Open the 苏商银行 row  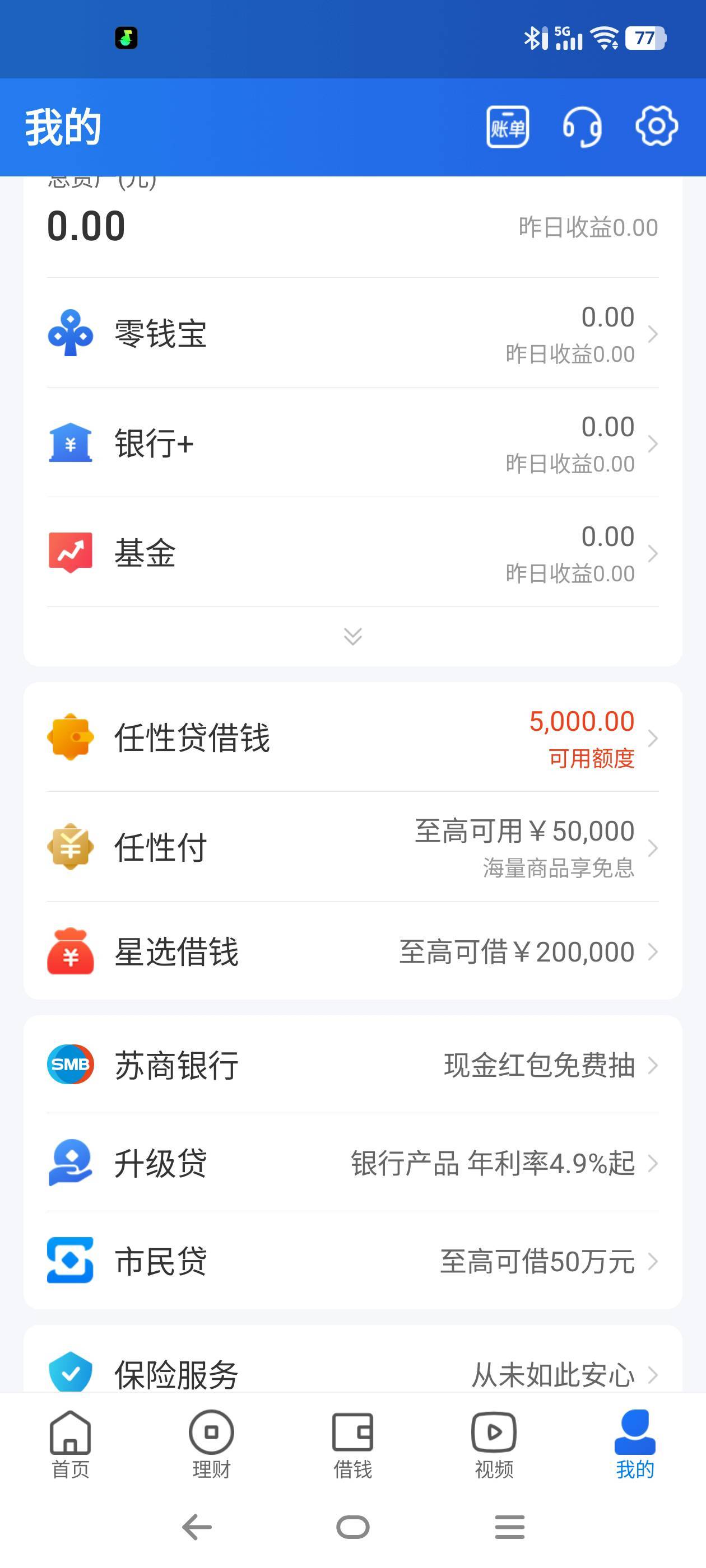click(x=352, y=1065)
